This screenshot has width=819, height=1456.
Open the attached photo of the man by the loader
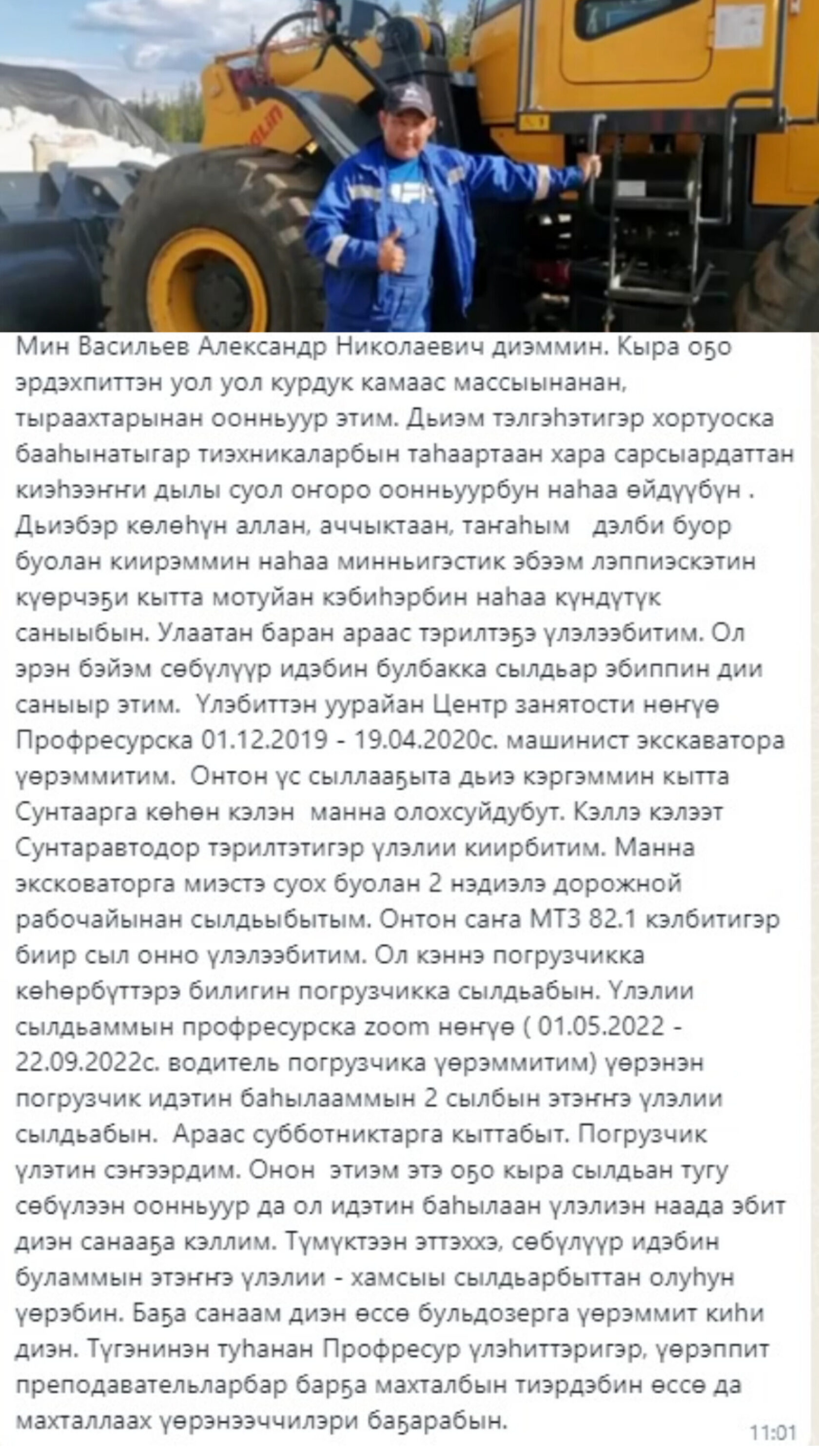pos(409,165)
